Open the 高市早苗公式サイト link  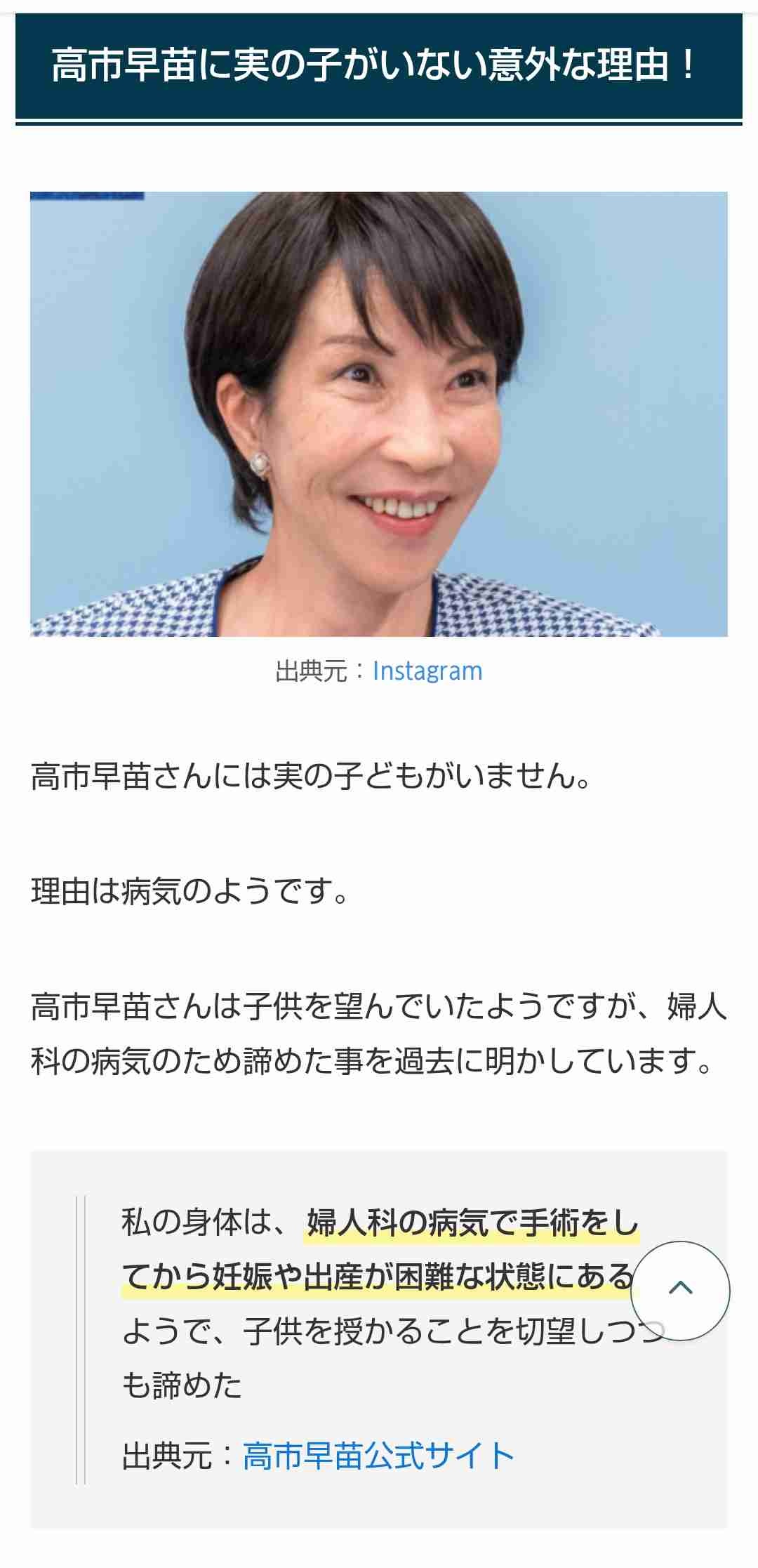click(x=378, y=1456)
